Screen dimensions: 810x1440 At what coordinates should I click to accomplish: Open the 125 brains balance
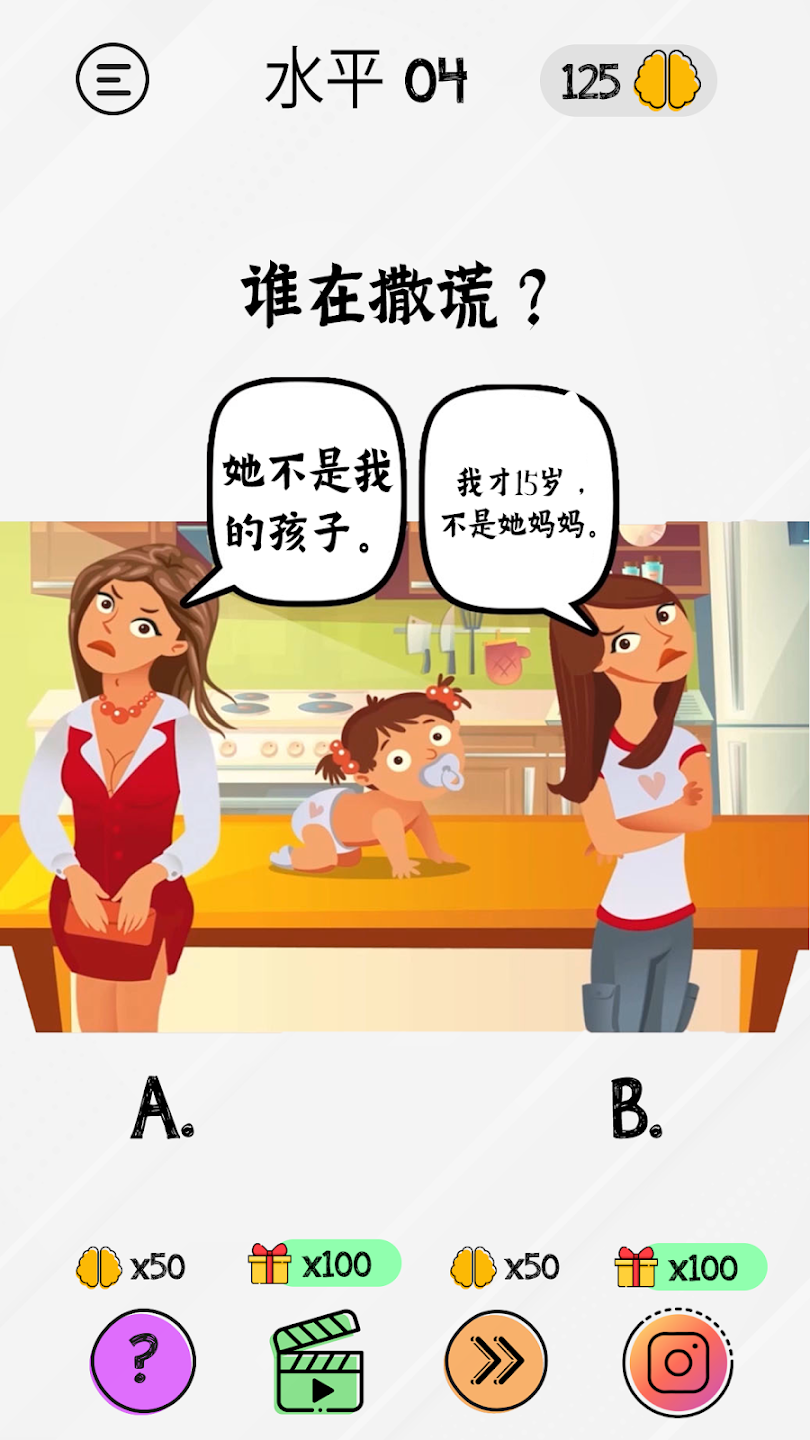coord(628,80)
